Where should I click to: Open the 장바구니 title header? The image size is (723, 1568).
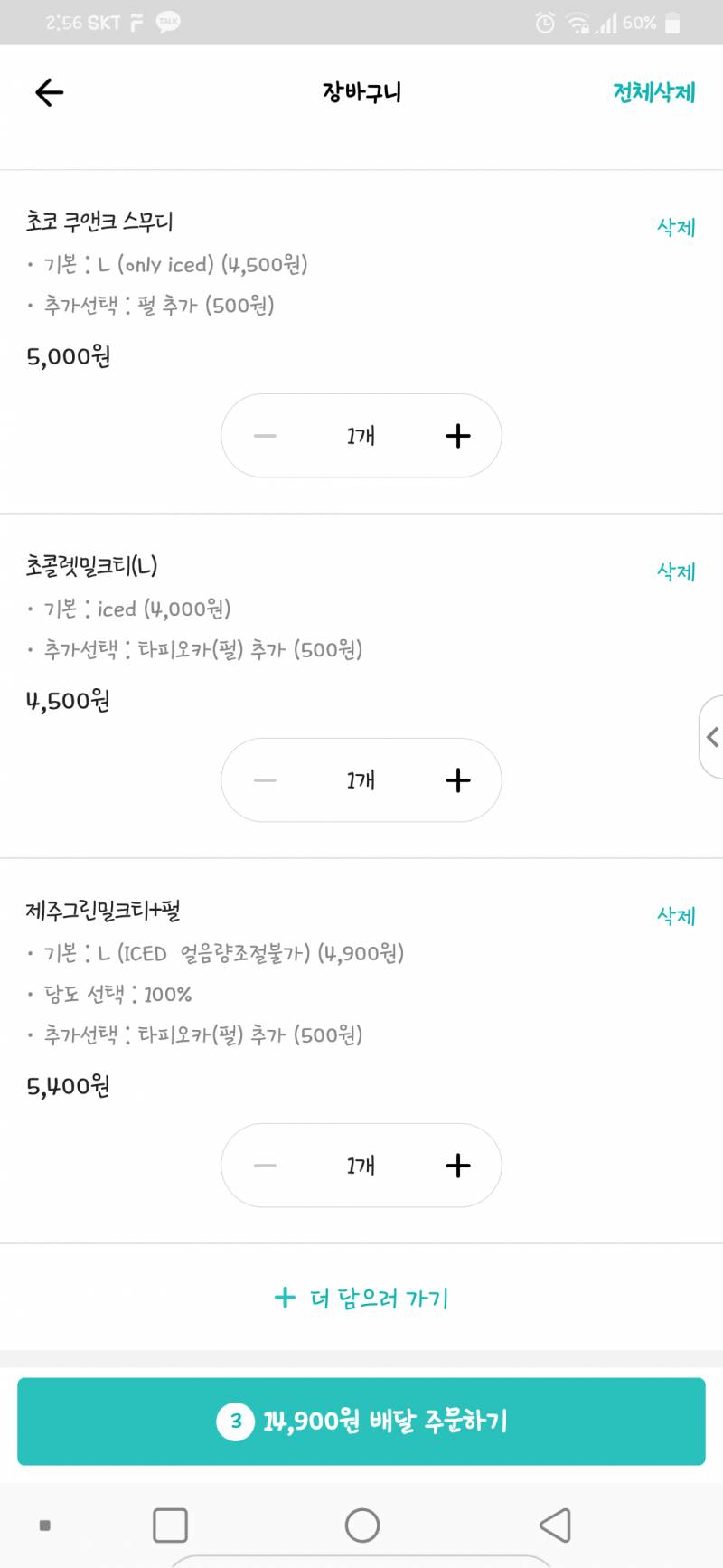(361, 91)
